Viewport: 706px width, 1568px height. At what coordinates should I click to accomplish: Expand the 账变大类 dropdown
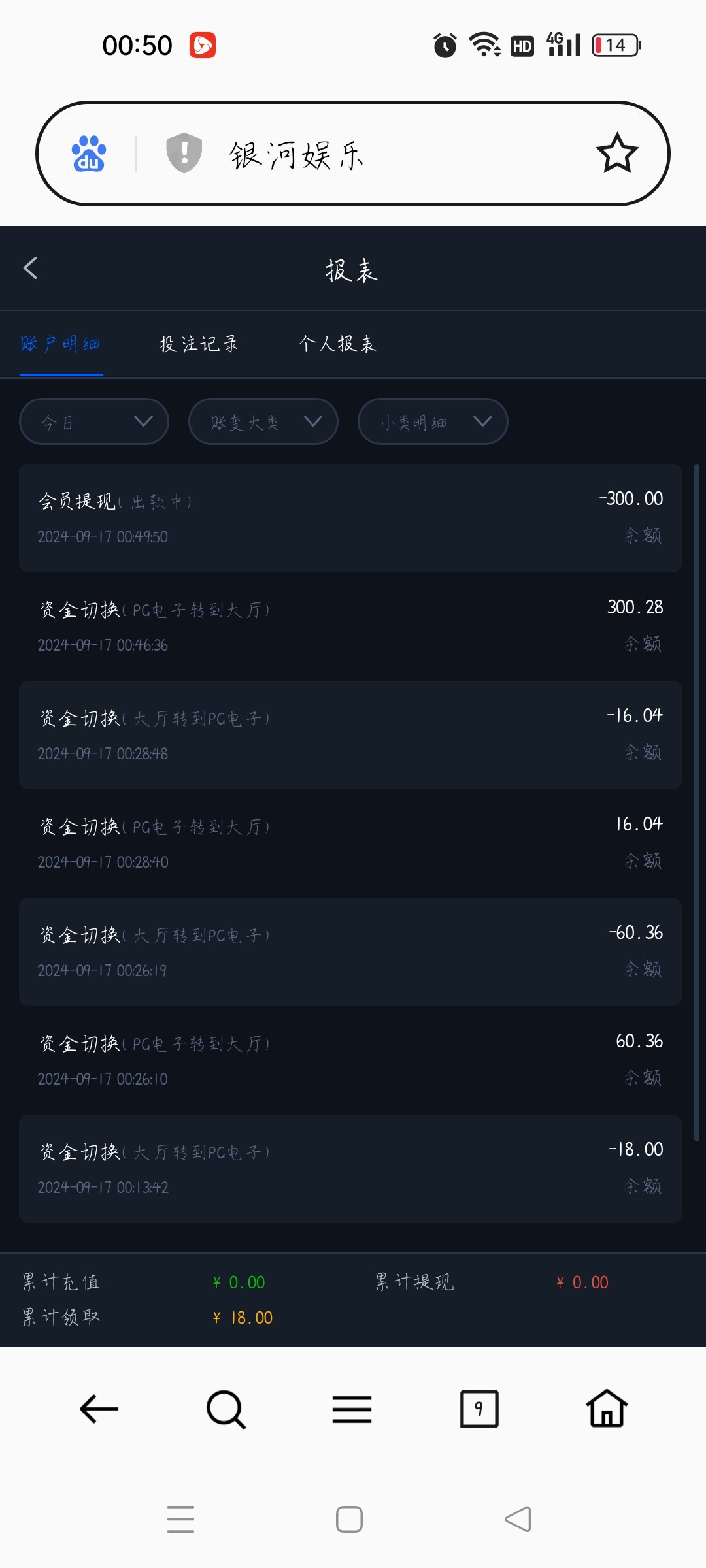click(263, 421)
